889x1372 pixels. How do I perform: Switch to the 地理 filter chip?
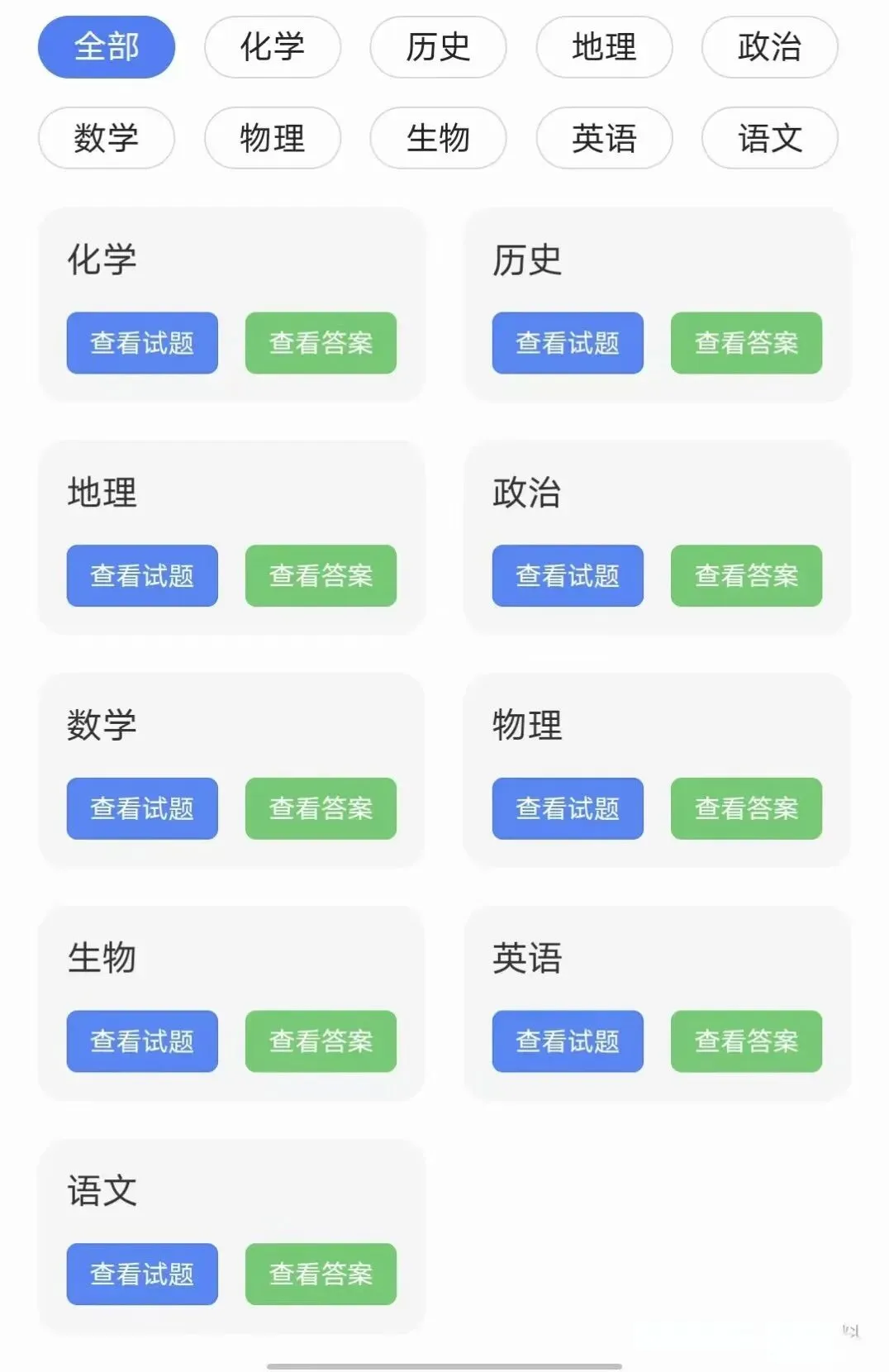(604, 47)
